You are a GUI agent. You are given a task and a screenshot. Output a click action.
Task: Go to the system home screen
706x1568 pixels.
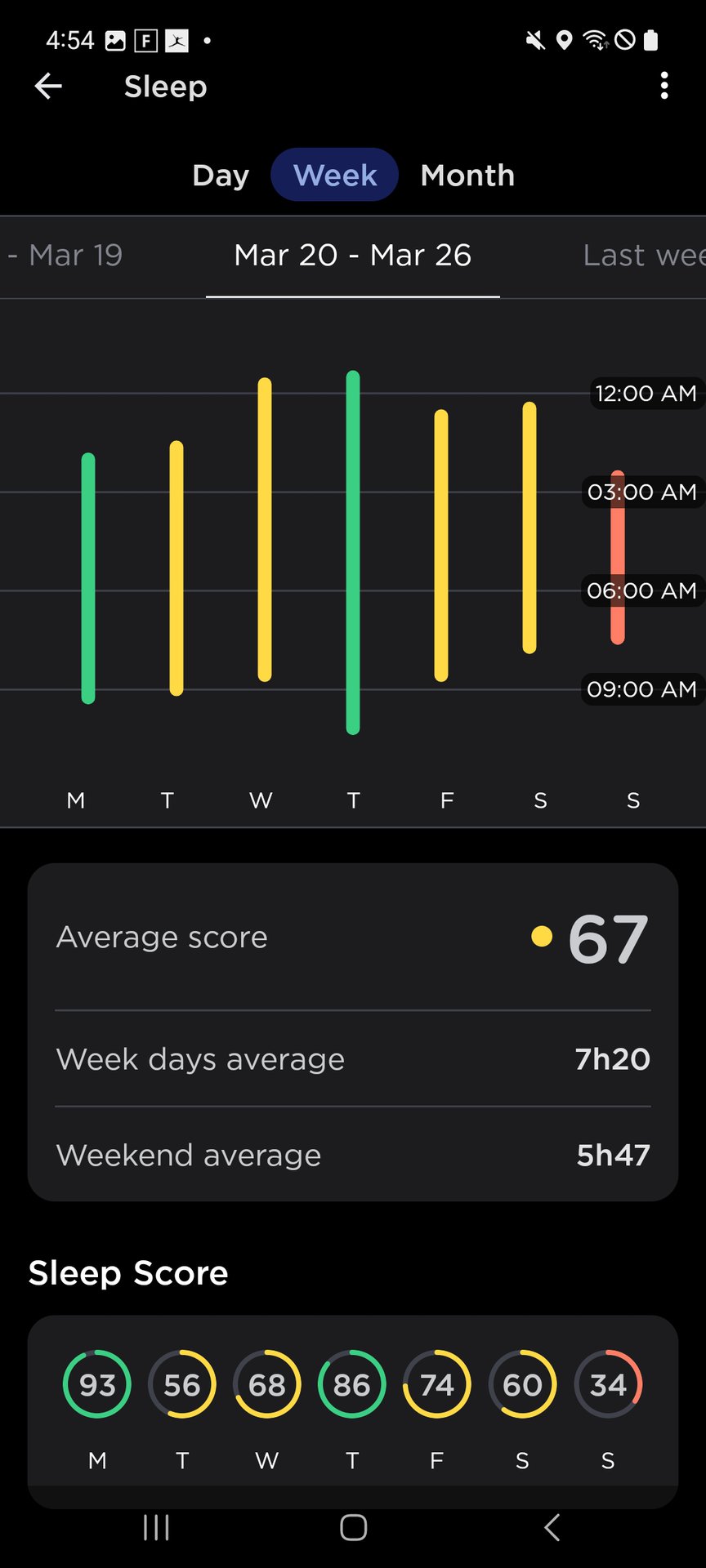click(x=353, y=1527)
